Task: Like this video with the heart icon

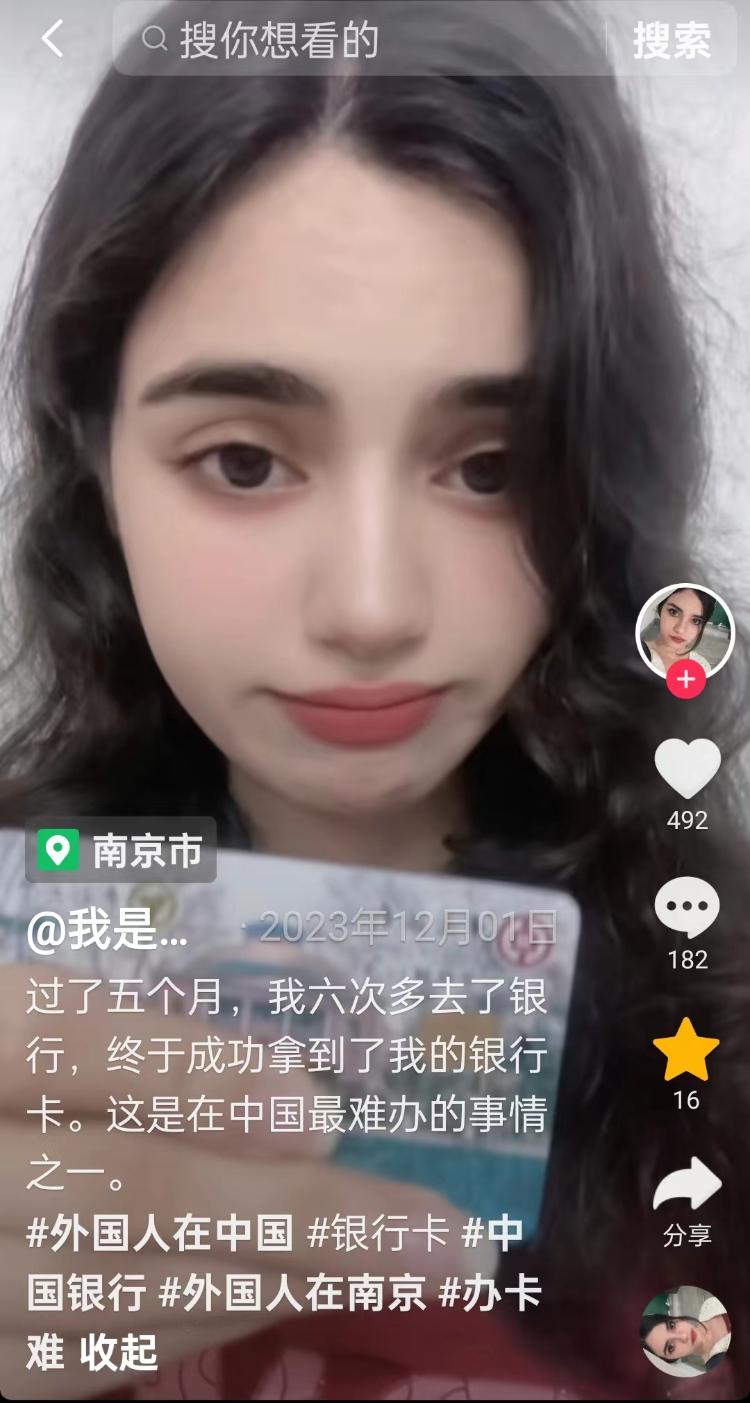Action: (x=687, y=768)
